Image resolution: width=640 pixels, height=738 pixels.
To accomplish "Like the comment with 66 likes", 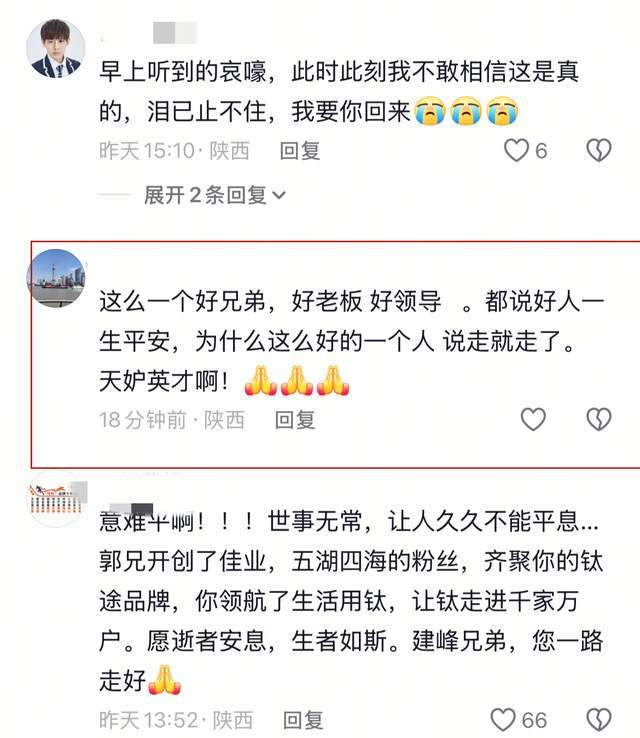I will click(502, 719).
